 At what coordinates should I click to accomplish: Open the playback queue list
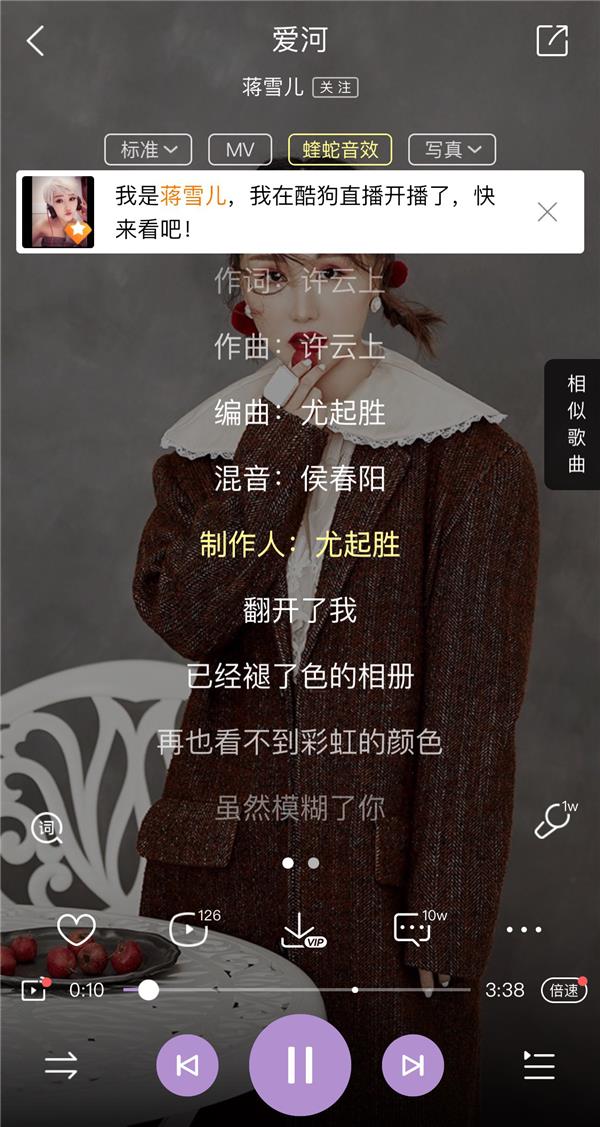(539, 1065)
